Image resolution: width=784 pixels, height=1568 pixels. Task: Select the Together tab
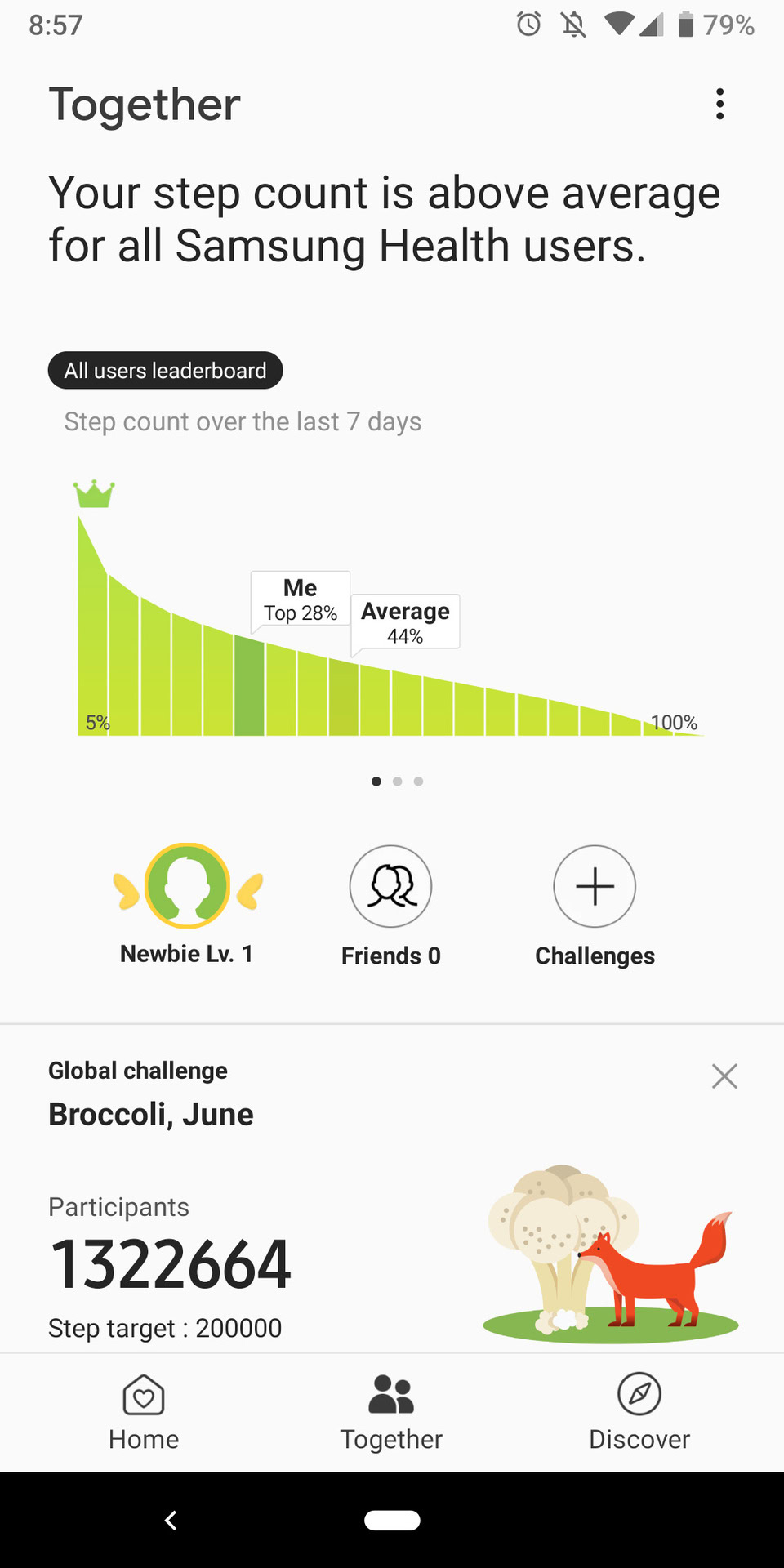click(x=391, y=1412)
